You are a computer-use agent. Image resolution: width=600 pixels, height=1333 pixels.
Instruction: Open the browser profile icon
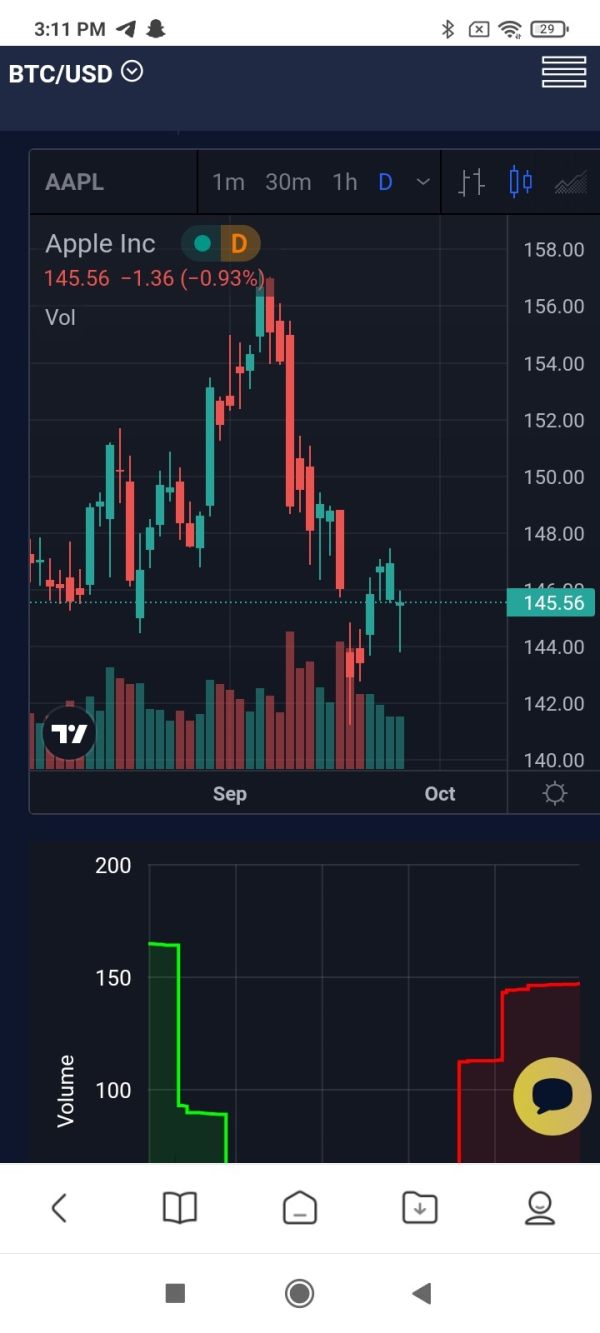click(540, 1208)
